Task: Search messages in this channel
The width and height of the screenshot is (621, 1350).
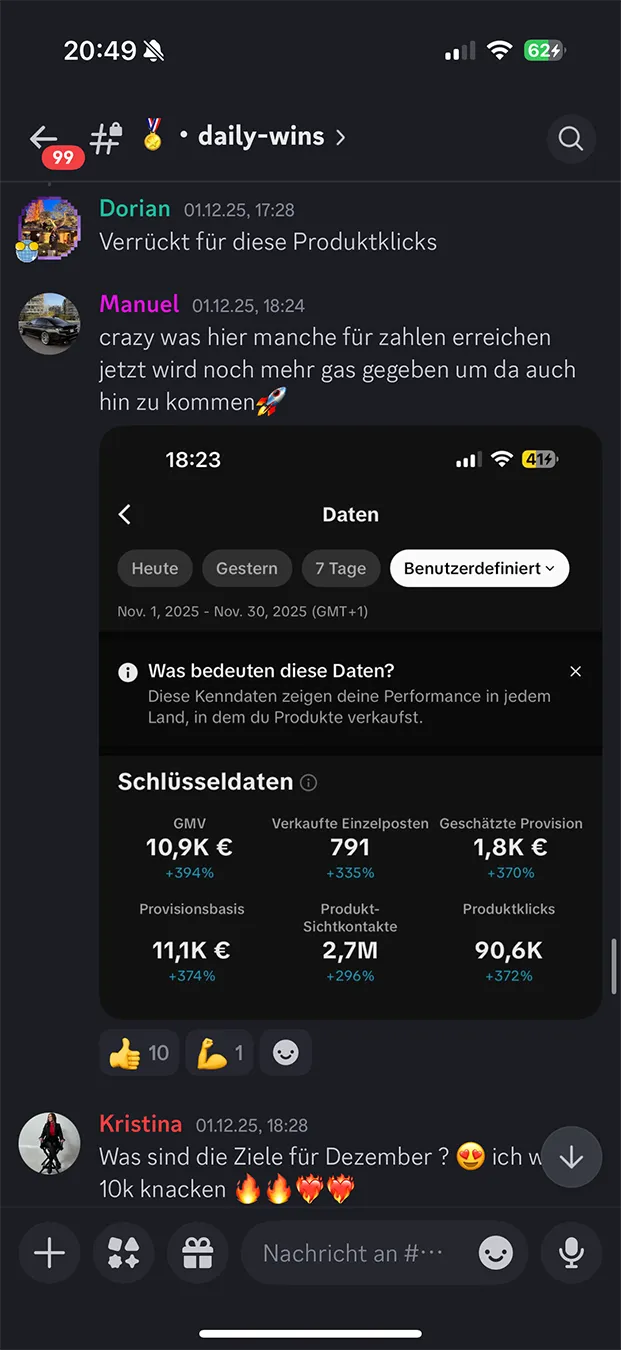Action: 571,138
